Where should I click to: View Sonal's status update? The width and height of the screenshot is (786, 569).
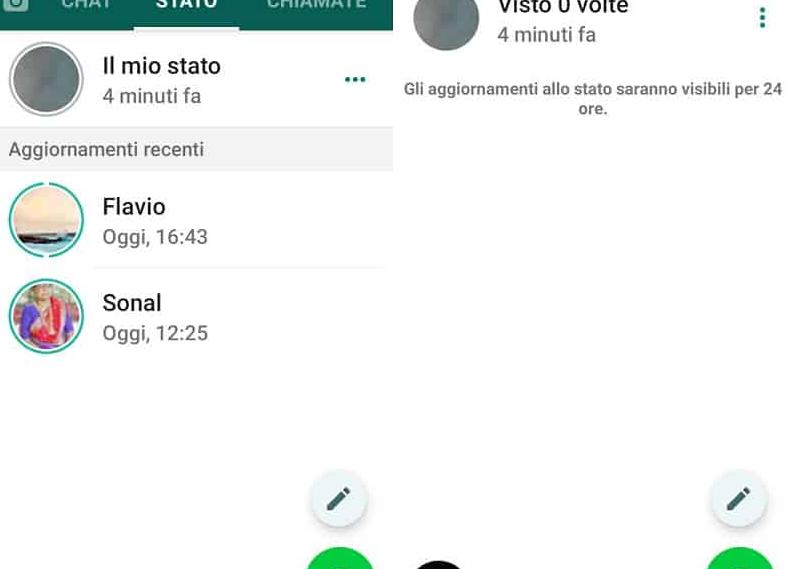[x=154, y=316]
